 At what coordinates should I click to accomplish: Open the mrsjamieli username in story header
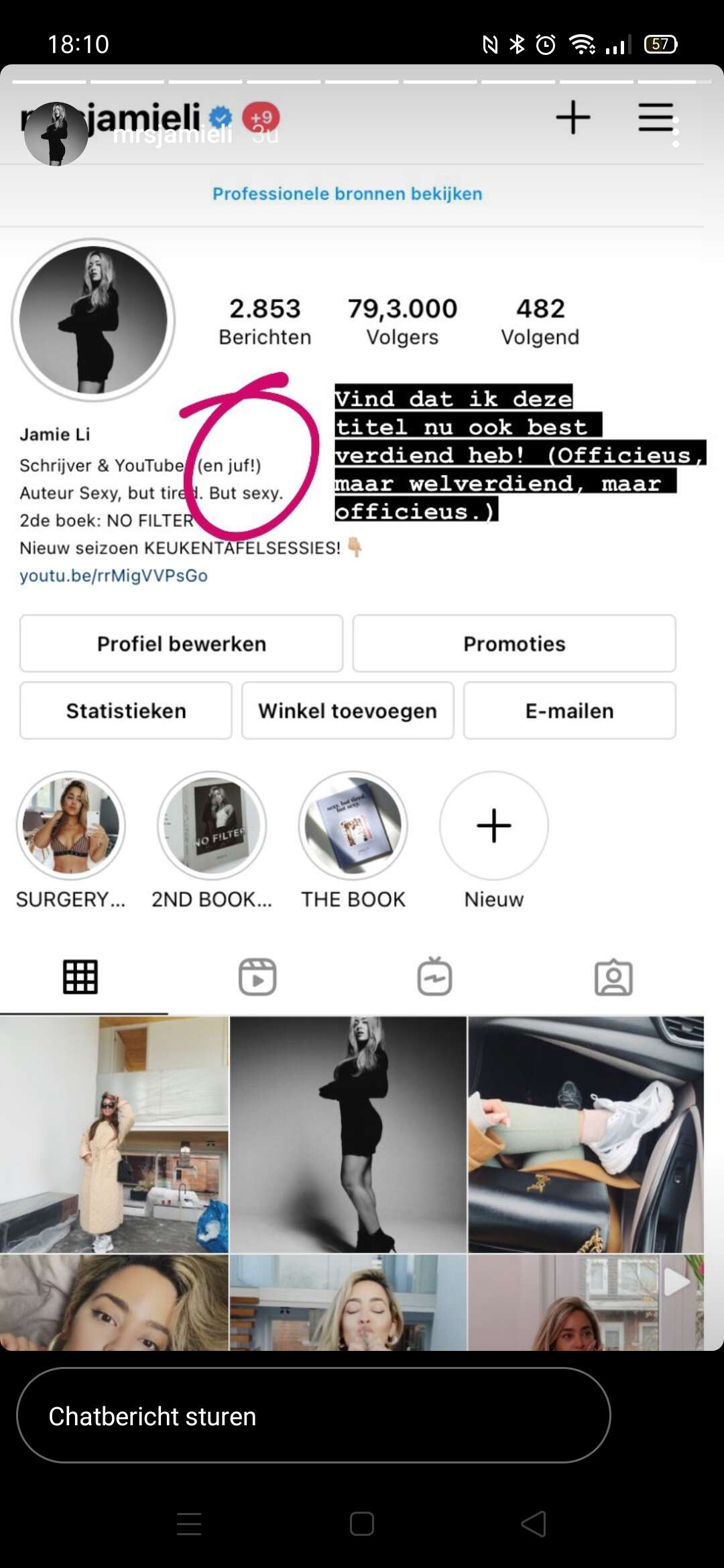[173, 135]
